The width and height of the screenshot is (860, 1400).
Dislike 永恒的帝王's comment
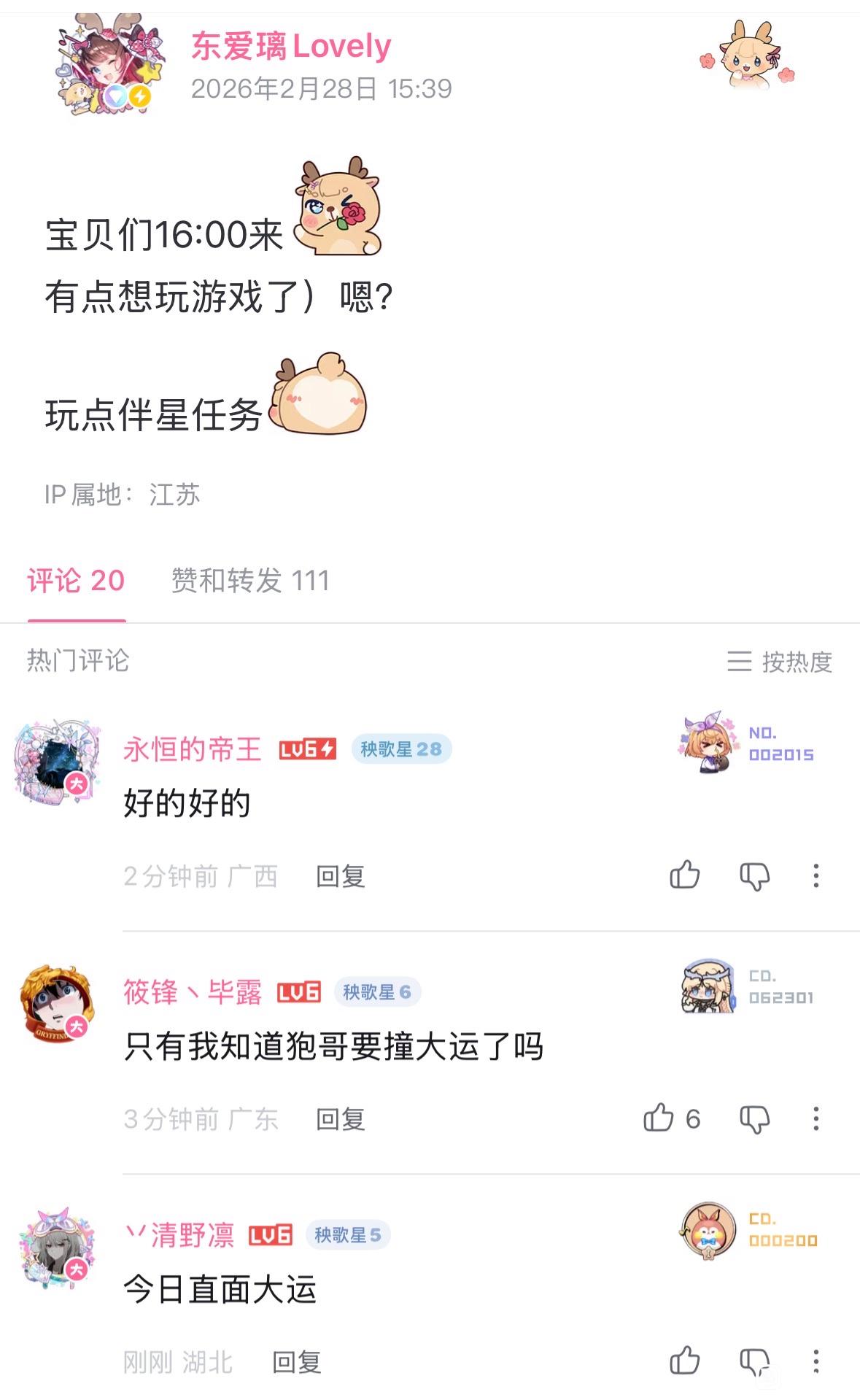point(754,875)
